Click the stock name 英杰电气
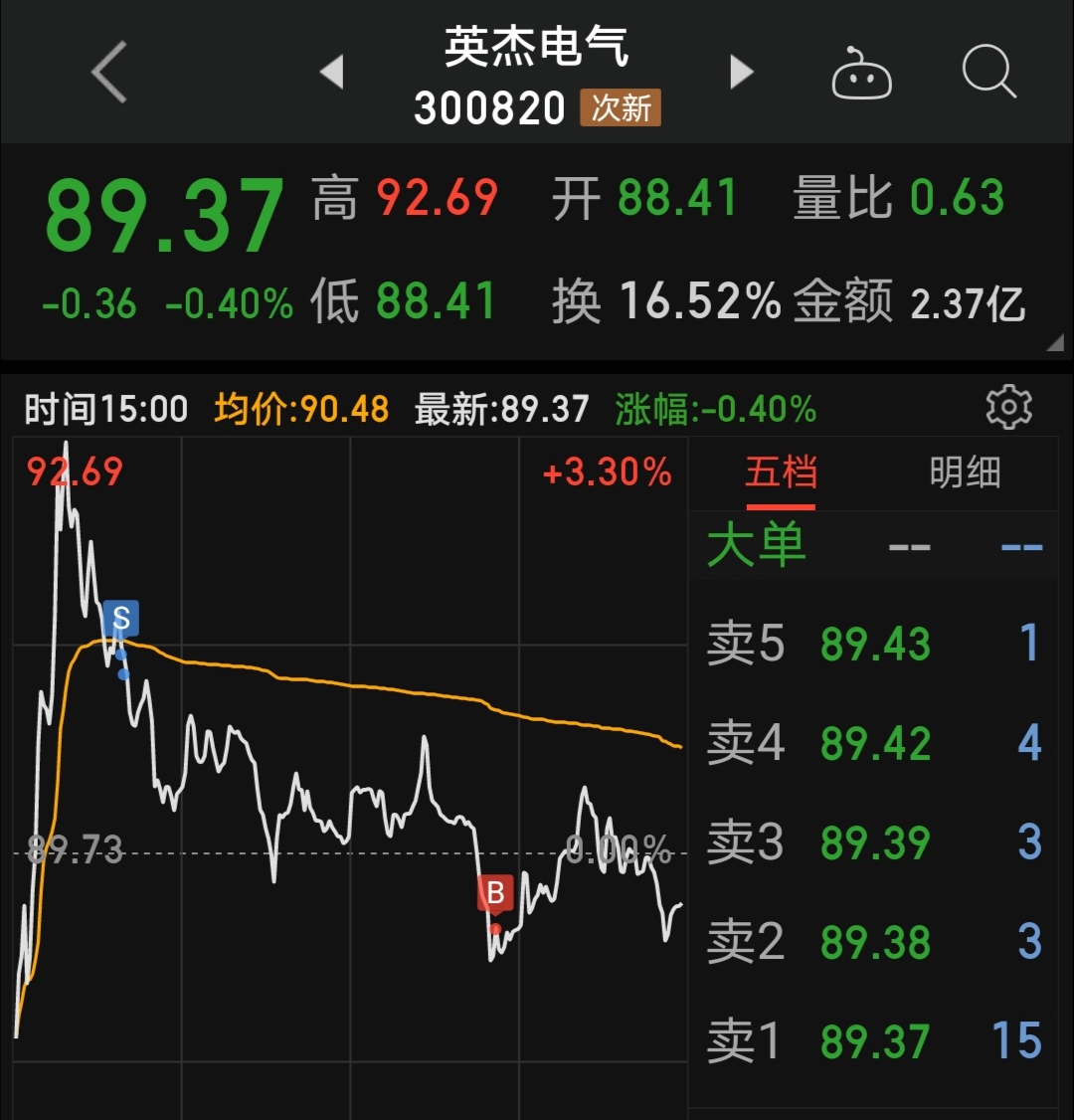 pos(537,48)
